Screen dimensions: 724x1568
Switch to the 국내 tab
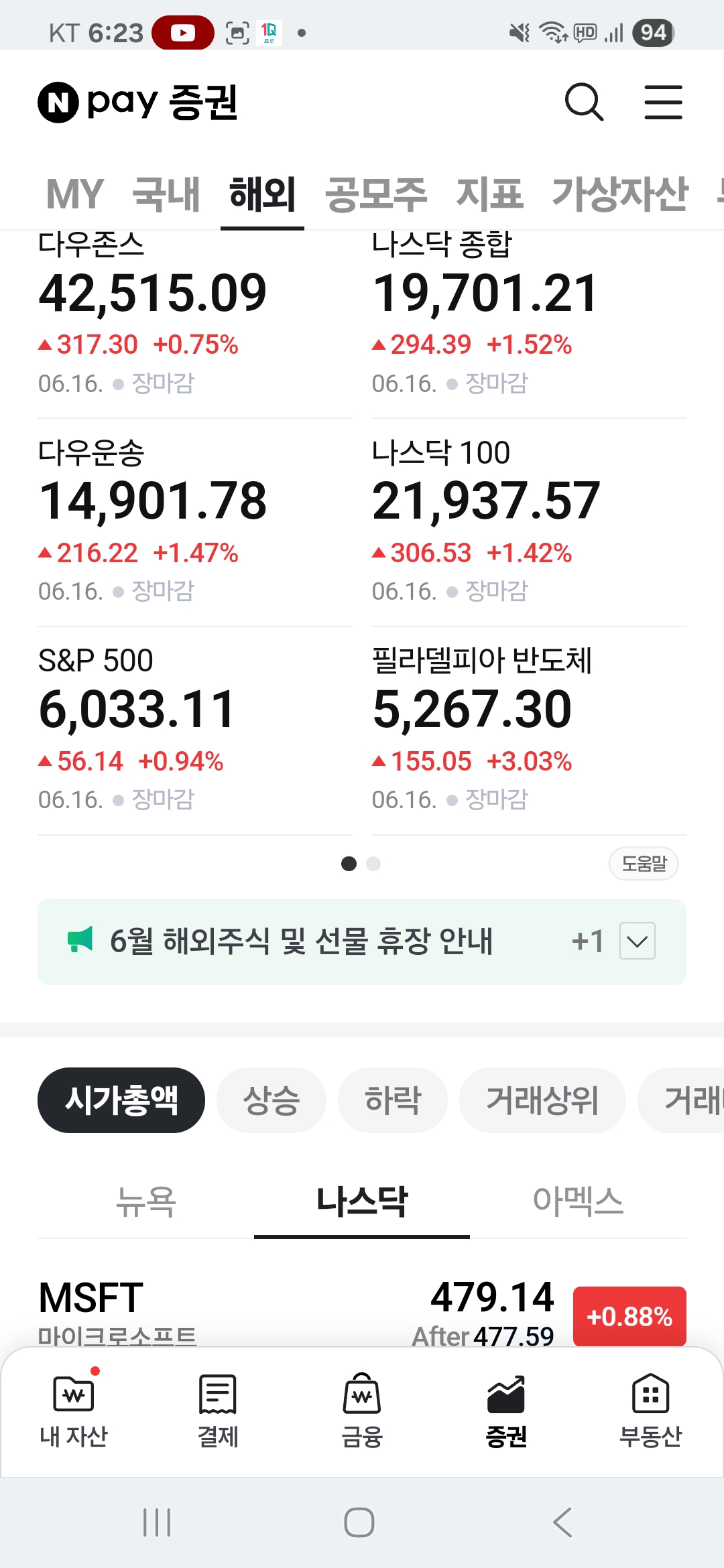point(166,194)
